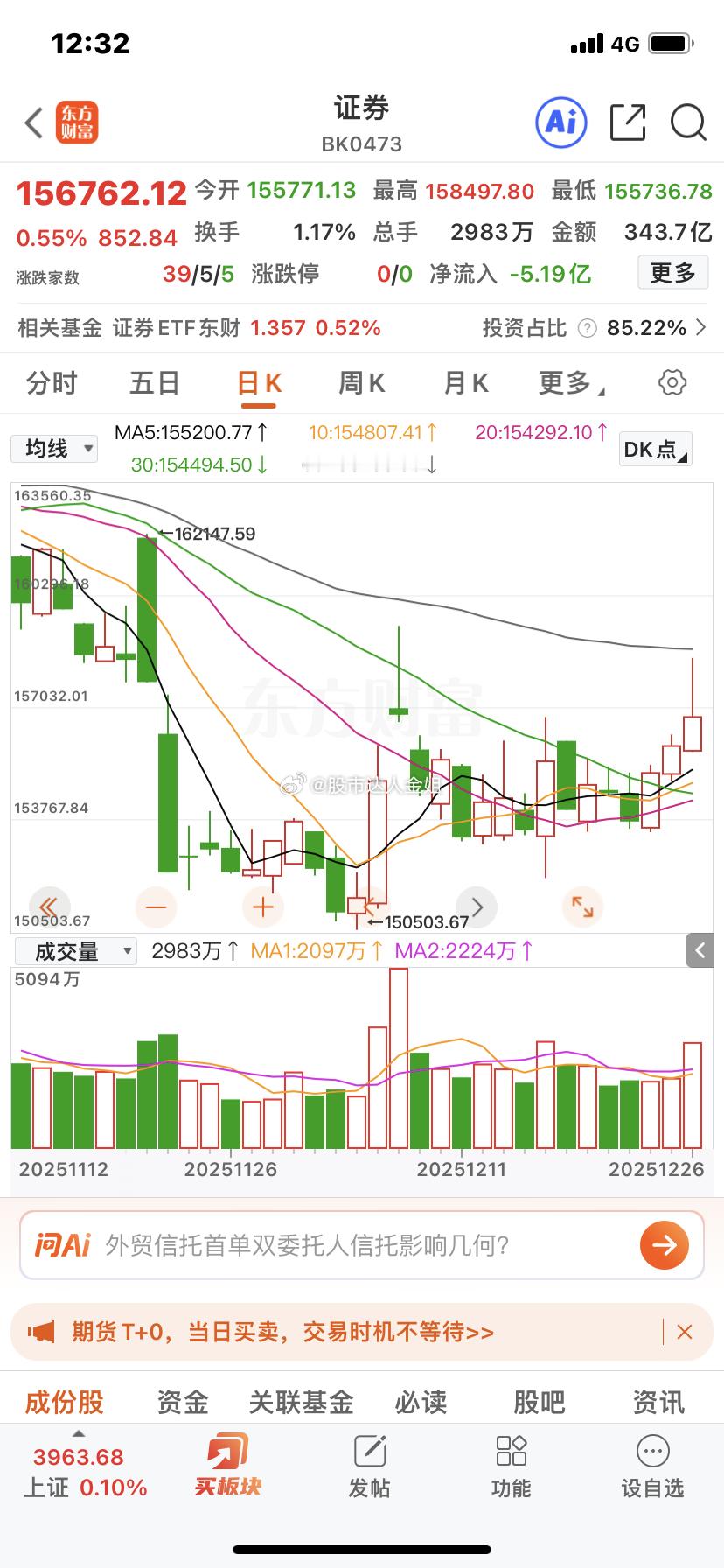Tap the share/export icon beside search
The height and width of the screenshot is (1568, 724).
[x=627, y=122]
